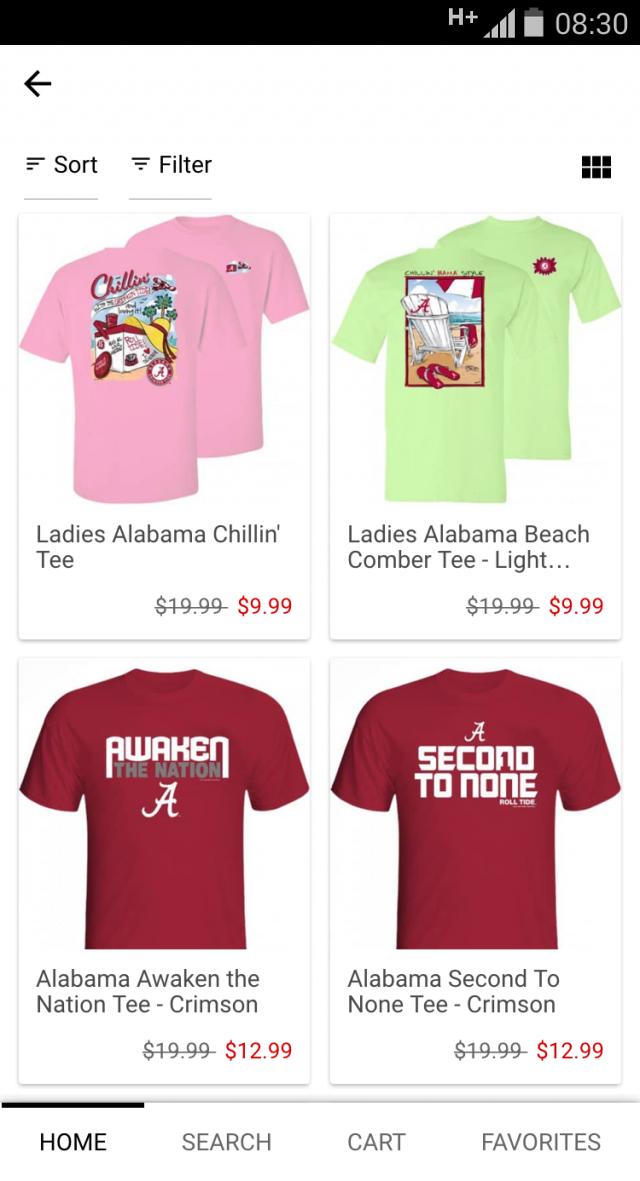Switch the product grid layout view
The height and width of the screenshot is (1181, 640).
point(596,167)
